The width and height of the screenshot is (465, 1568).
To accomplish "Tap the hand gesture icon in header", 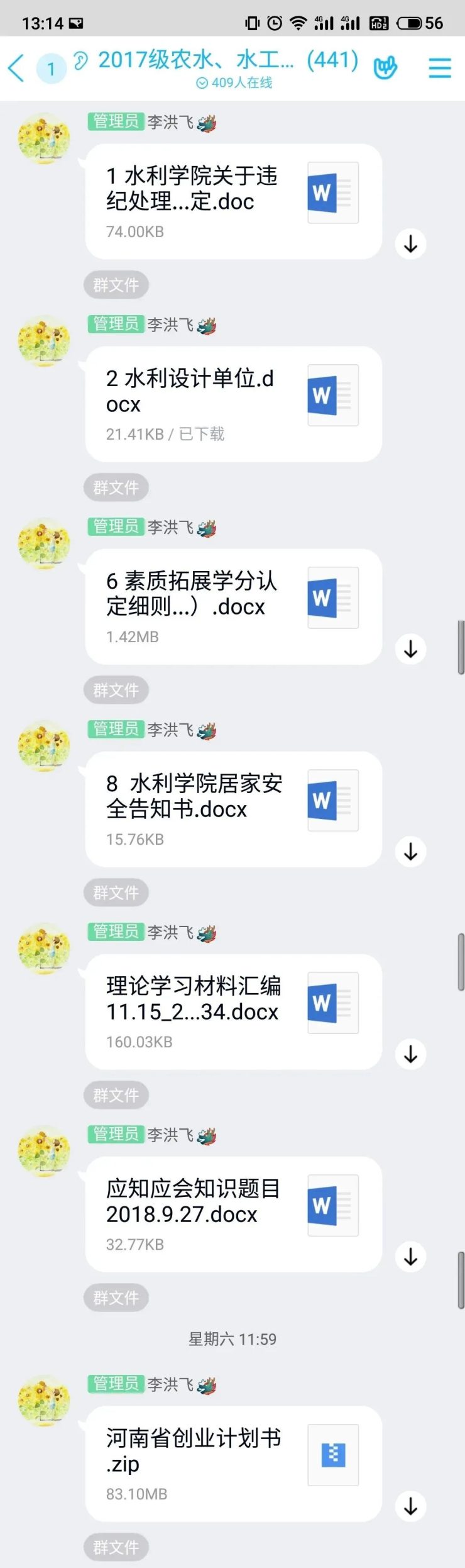I will [x=385, y=67].
